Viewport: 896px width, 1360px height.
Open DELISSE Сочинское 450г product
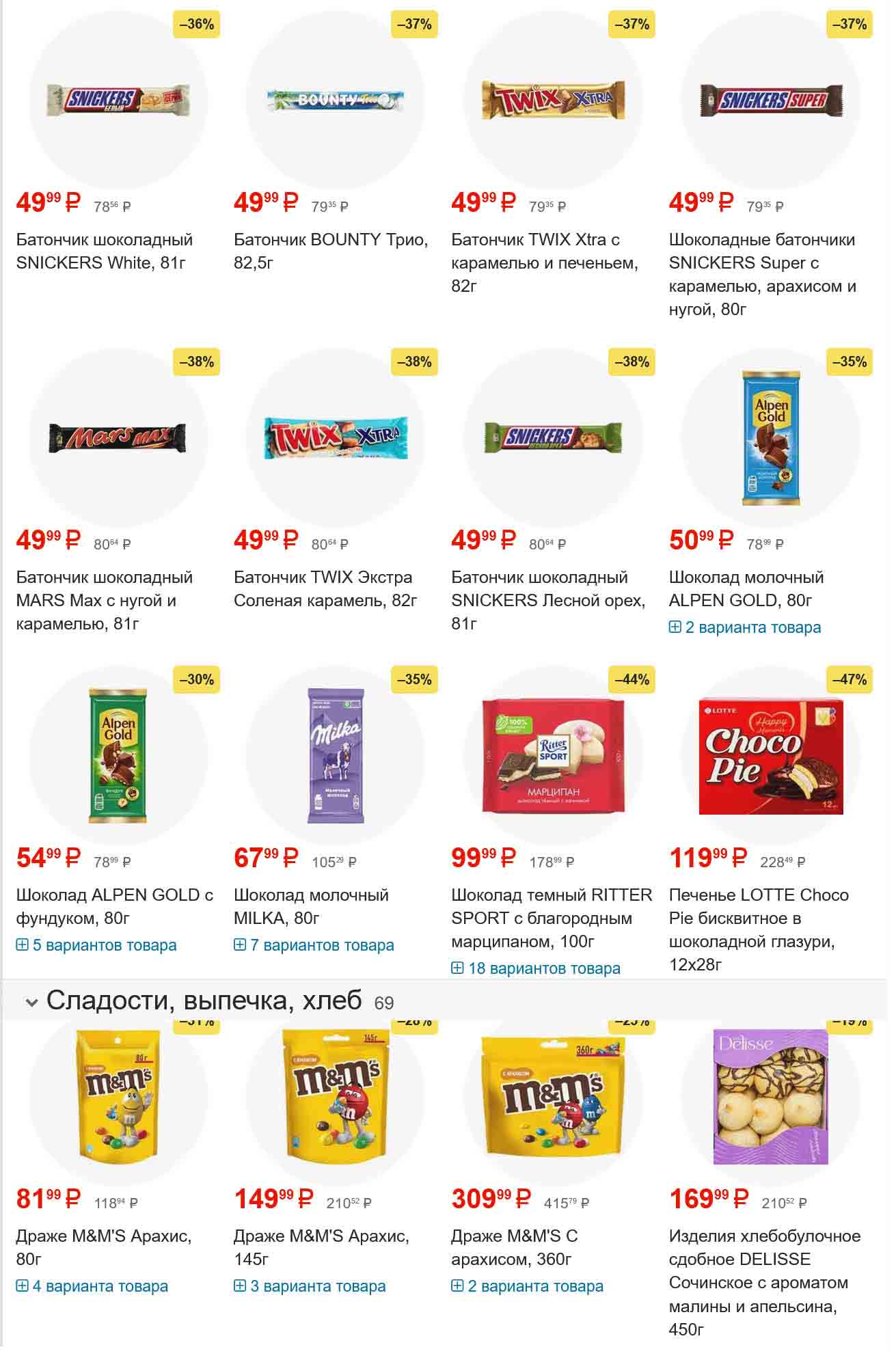764,1282
